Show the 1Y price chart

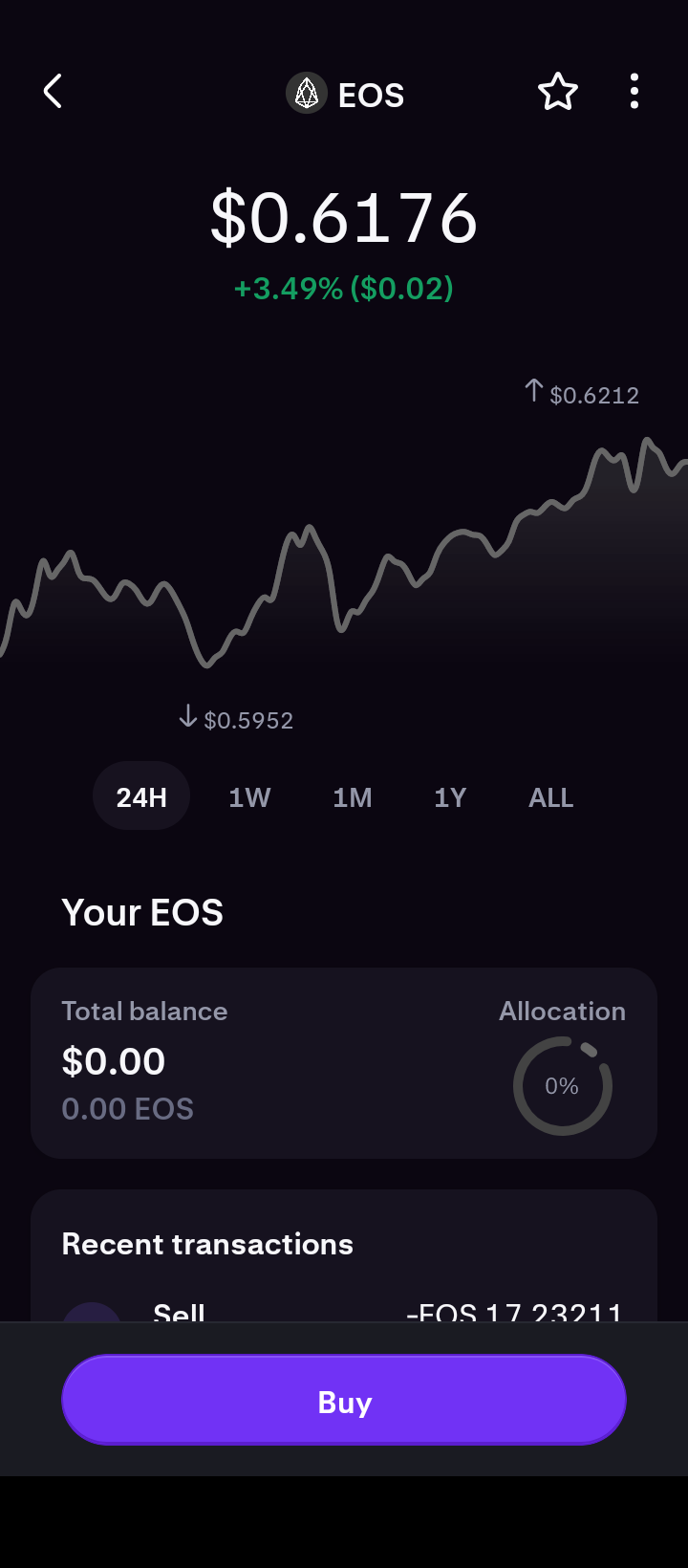tap(450, 796)
